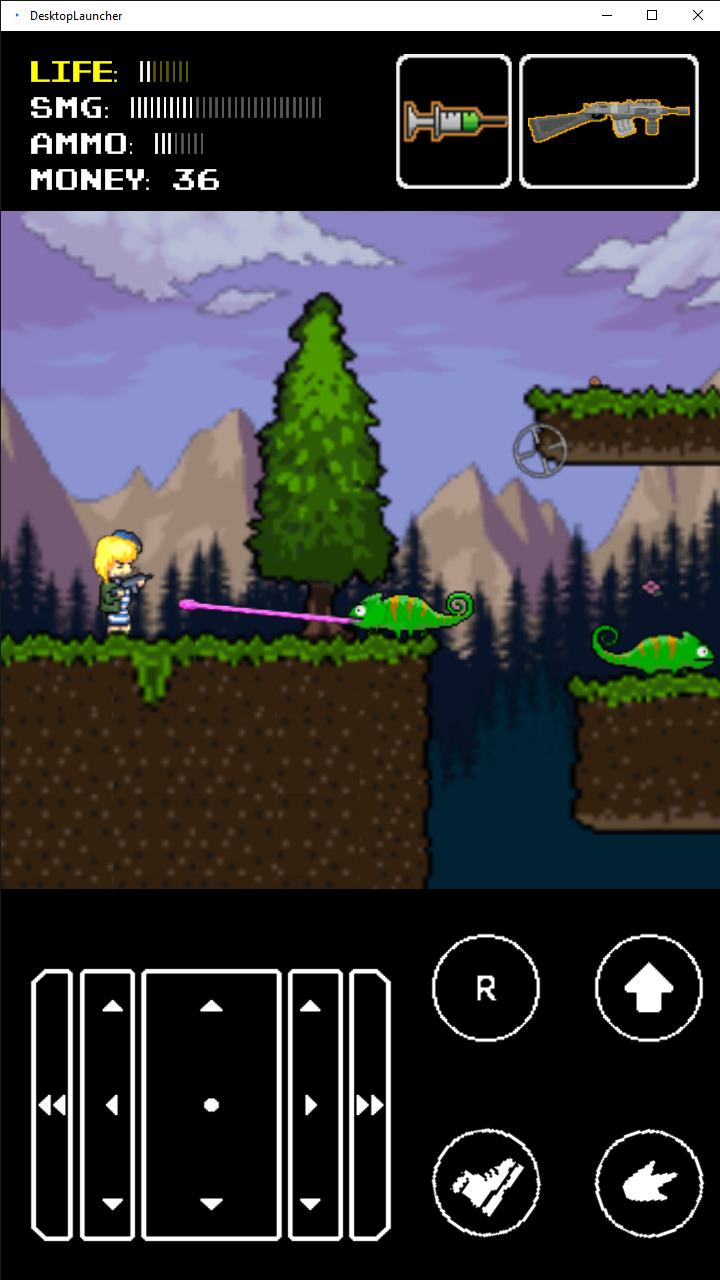
Task: Maximize the DesktopLauncher window
Action: click(x=651, y=15)
